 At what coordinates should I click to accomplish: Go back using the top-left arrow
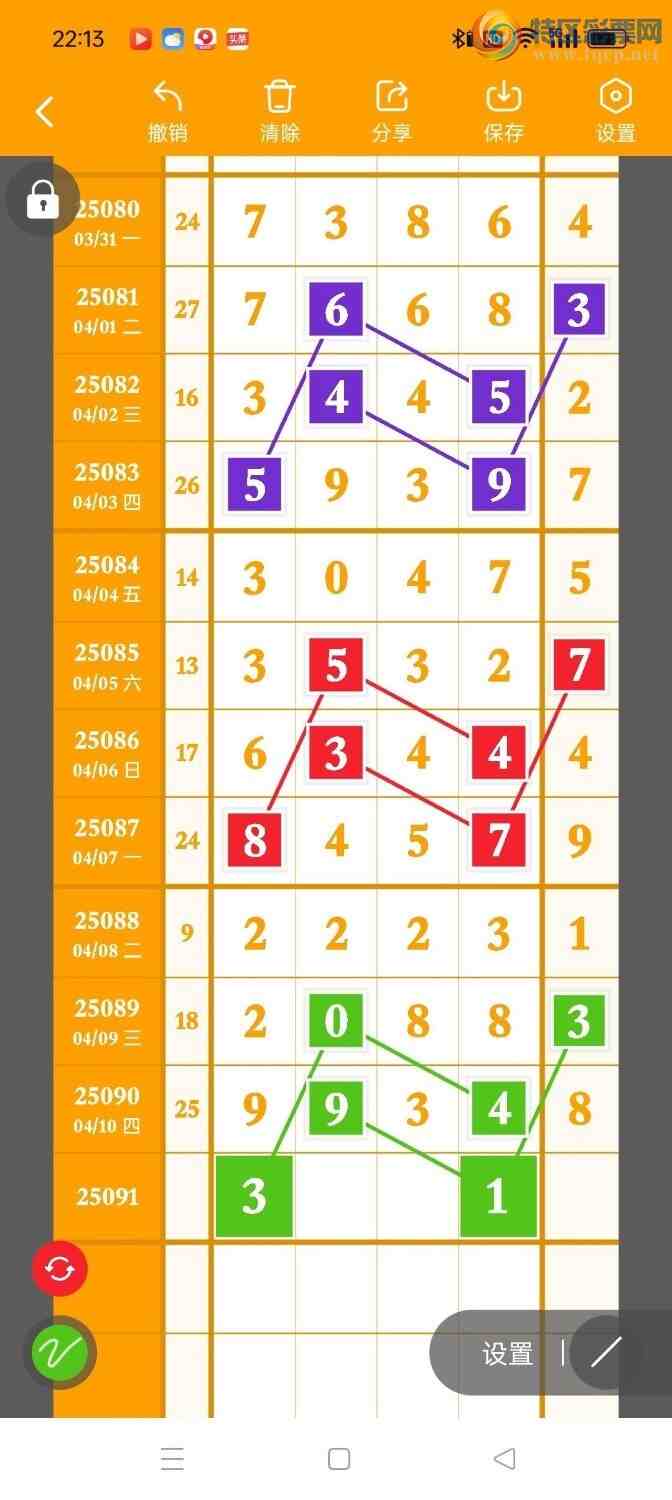[x=44, y=112]
